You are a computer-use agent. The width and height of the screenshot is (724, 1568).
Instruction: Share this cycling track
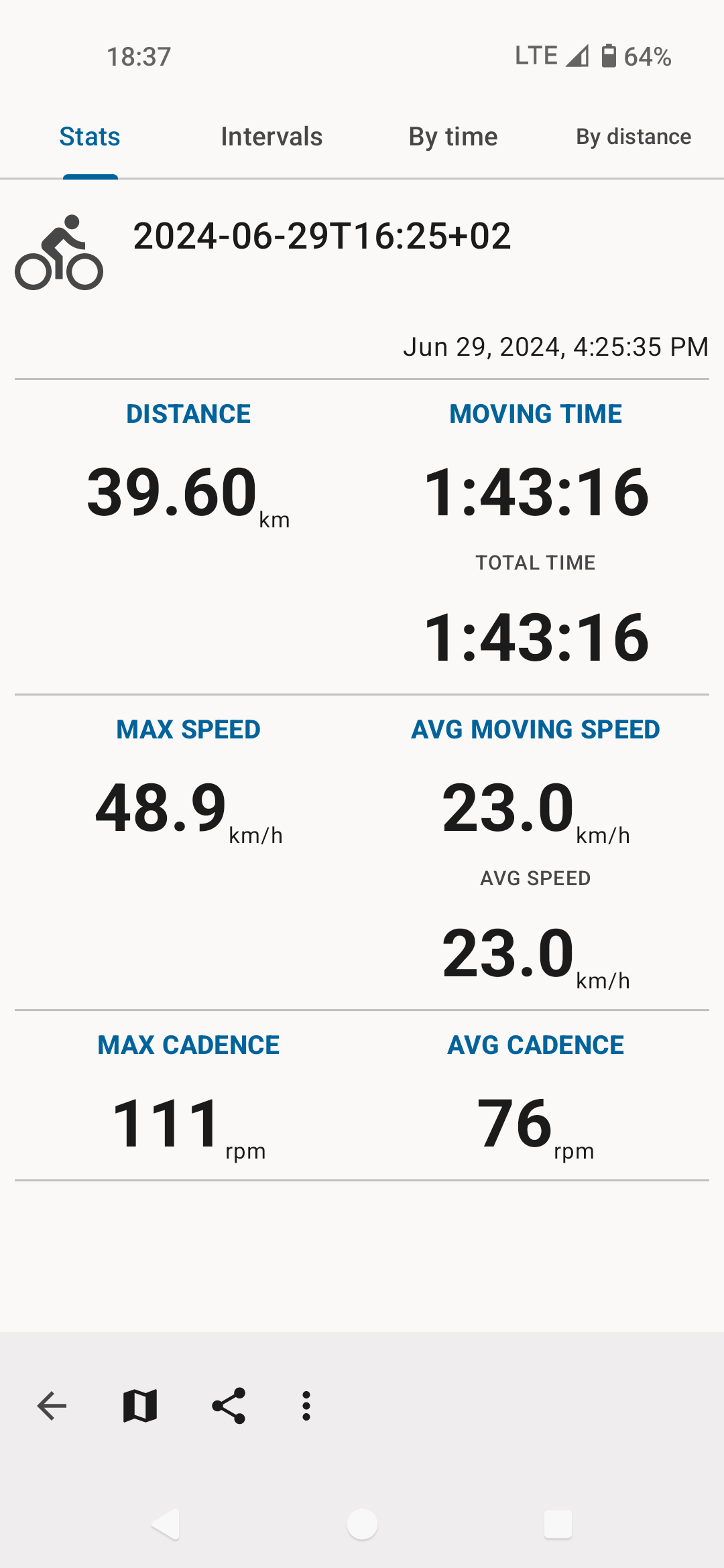click(x=229, y=1406)
